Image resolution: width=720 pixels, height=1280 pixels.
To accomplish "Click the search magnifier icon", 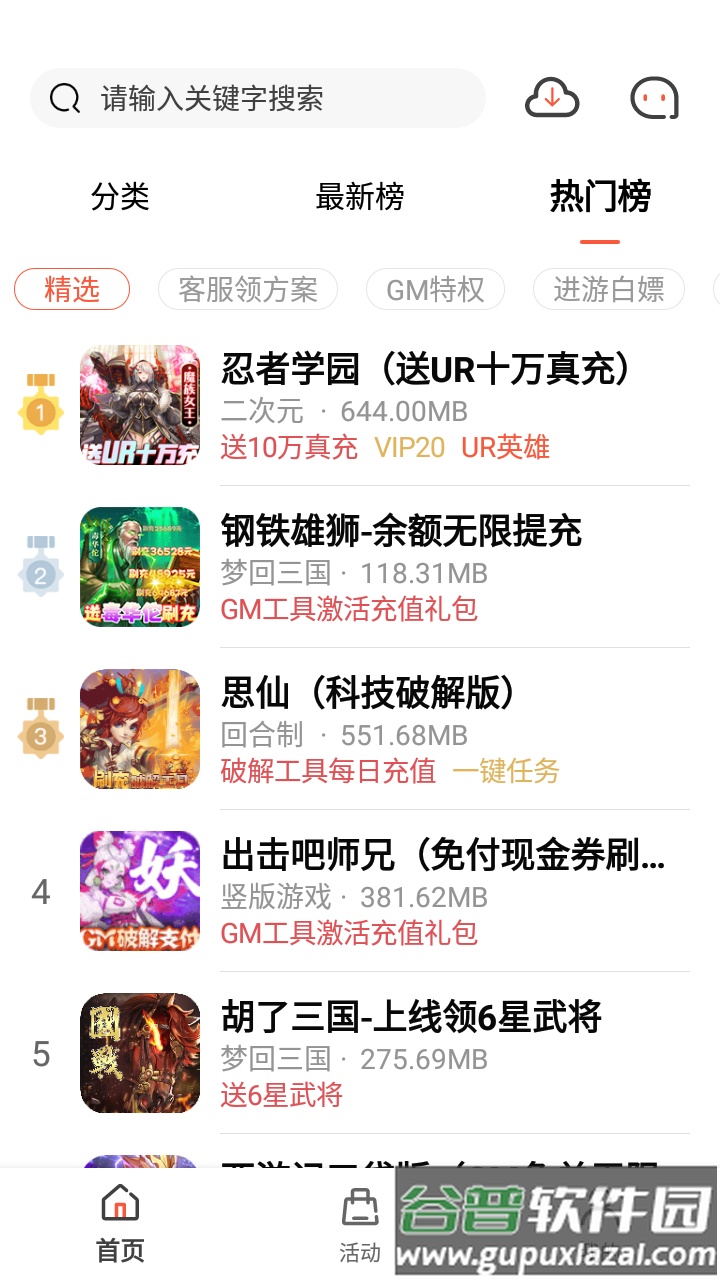I will point(64,97).
